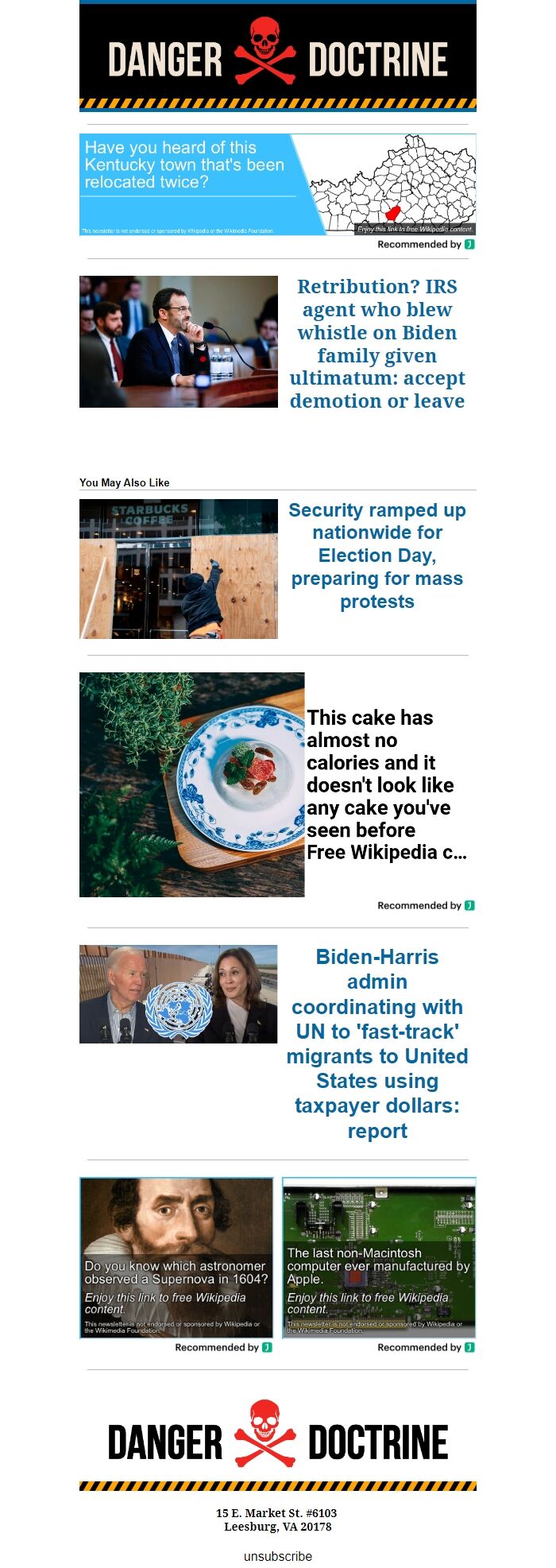556x1568 pixels.
Task: Open the astronomer Supernova 1604 card
Action: 176,1257
